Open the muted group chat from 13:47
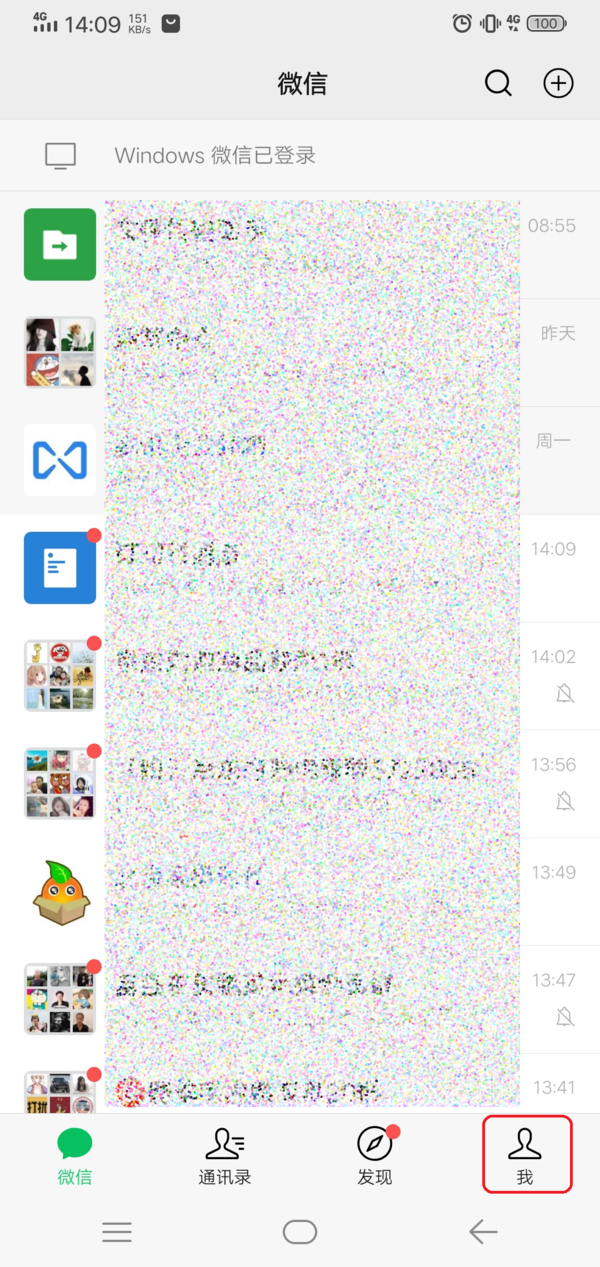The image size is (600, 1267). [x=300, y=999]
